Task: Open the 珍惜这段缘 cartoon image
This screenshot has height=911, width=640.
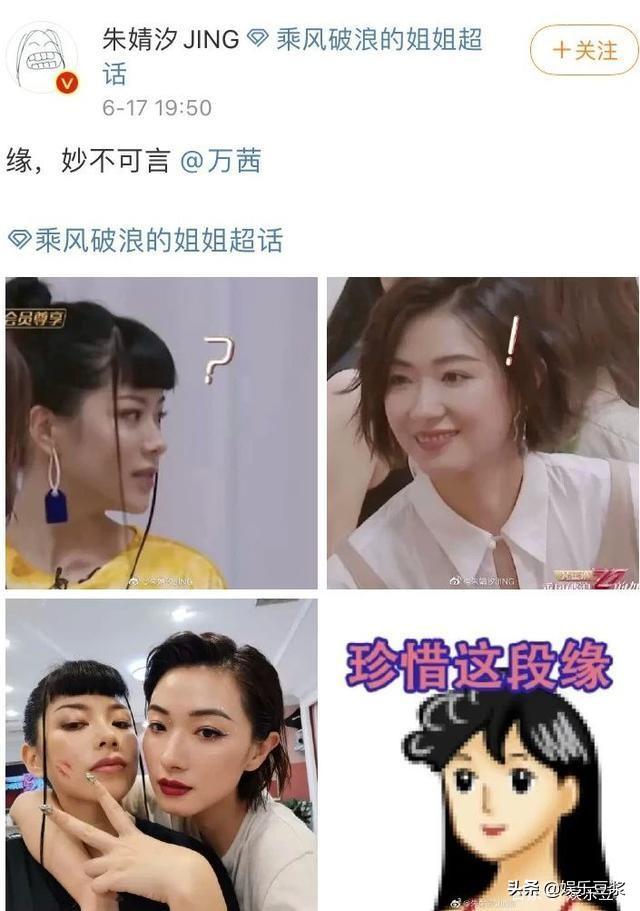Action: coord(482,754)
